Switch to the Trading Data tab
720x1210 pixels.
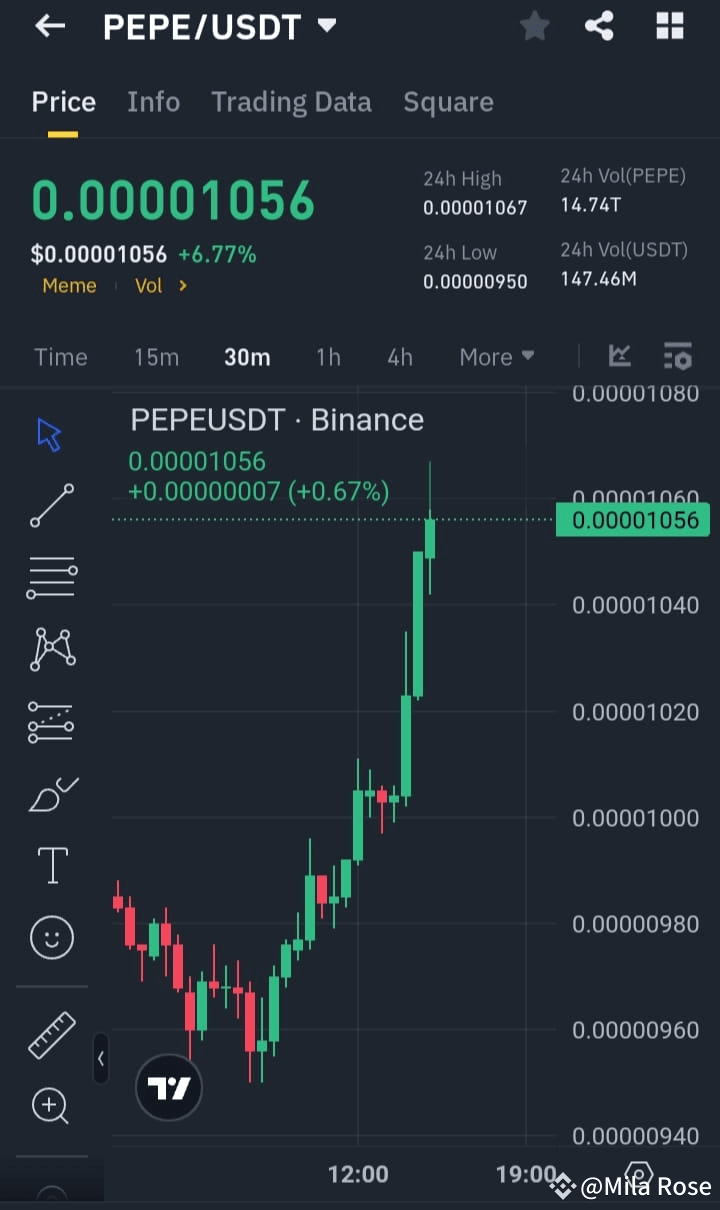click(x=291, y=101)
